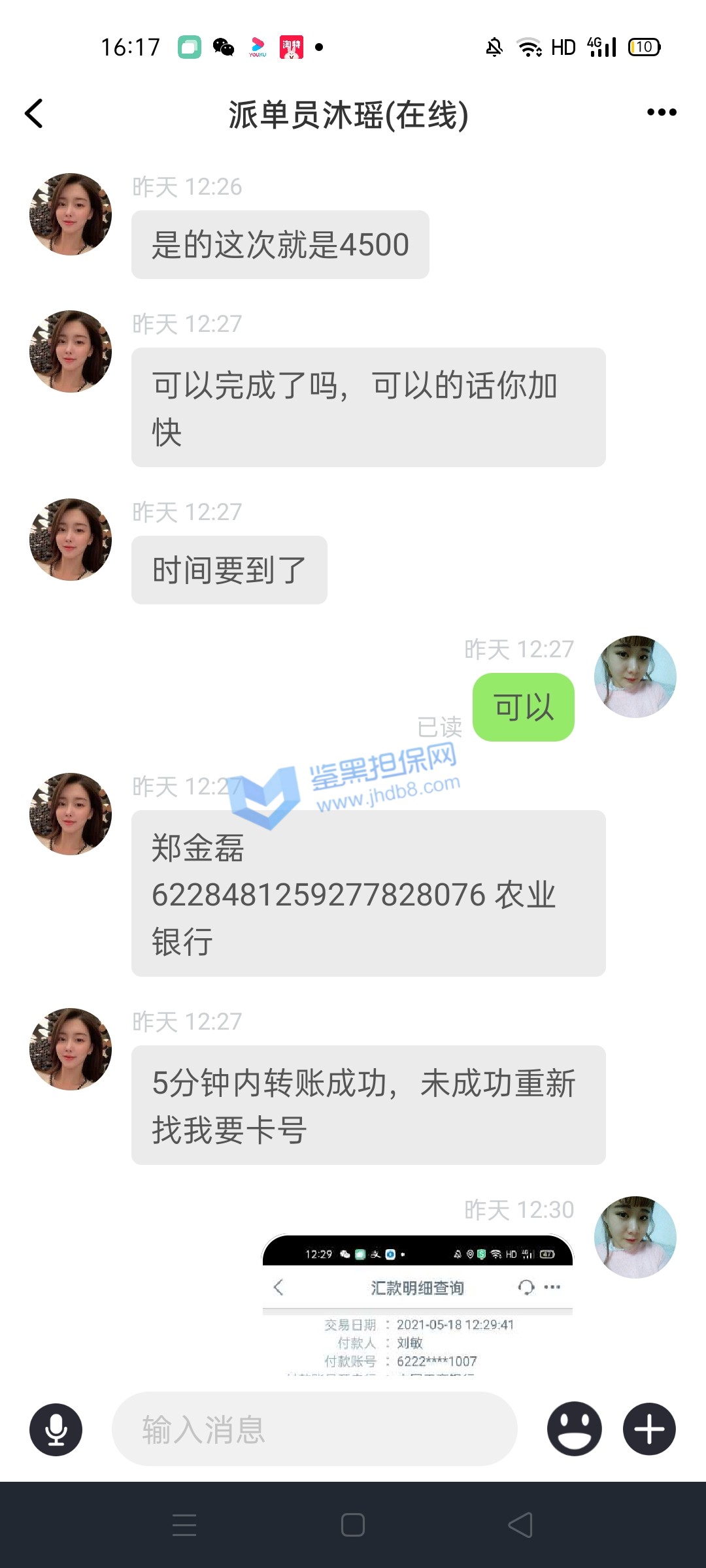Open the emoji picker
This screenshot has height=1568, width=706.
point(575,1429)
